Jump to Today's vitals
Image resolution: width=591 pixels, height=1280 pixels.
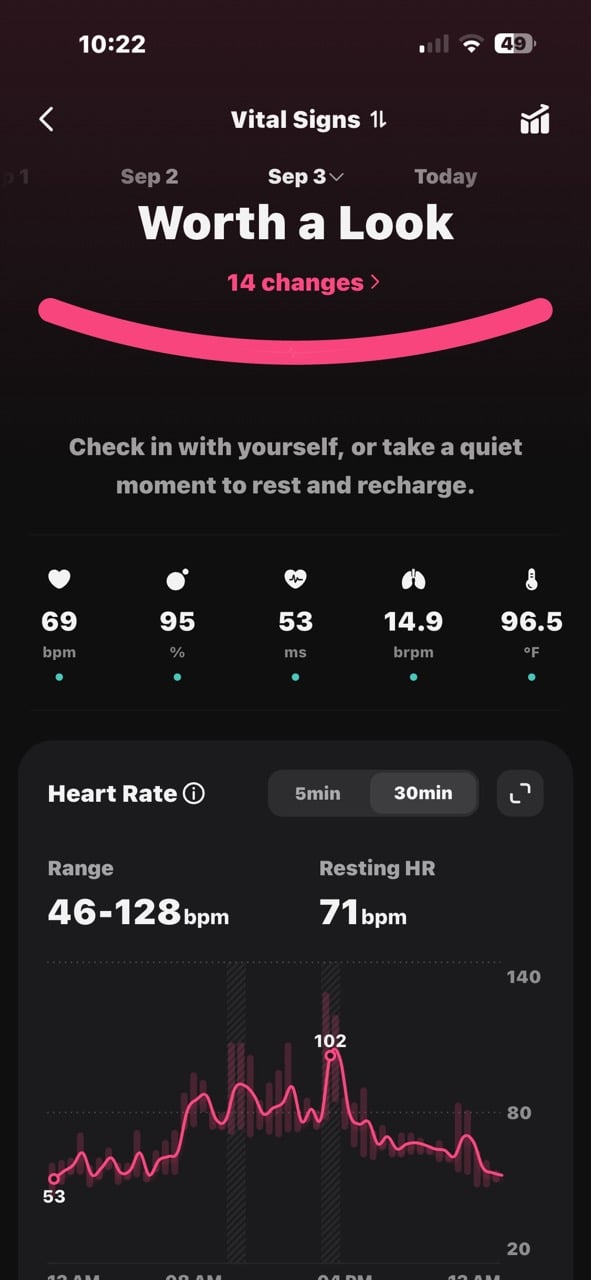click(x=445, y=177)
